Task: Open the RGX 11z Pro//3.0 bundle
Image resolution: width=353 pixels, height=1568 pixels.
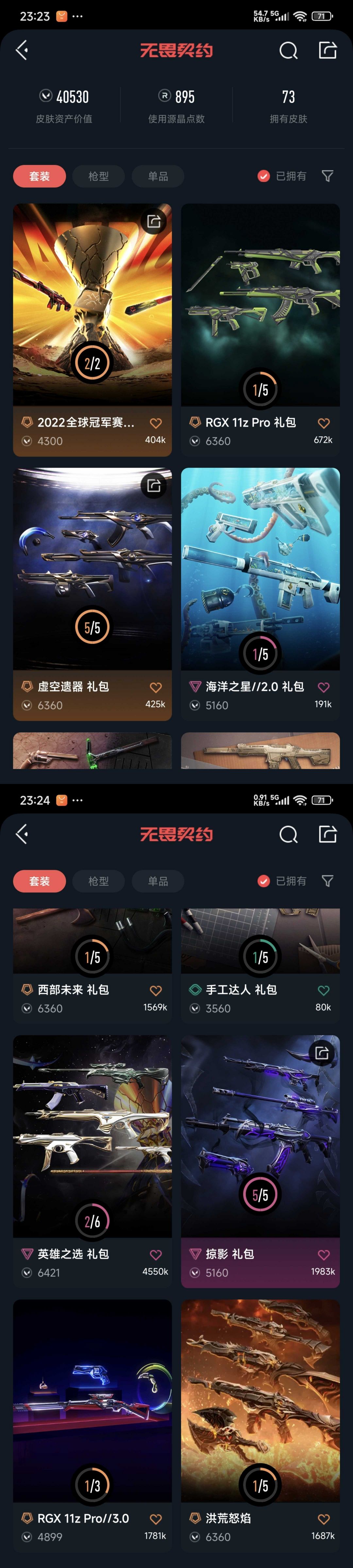Action: [92, 1400]
